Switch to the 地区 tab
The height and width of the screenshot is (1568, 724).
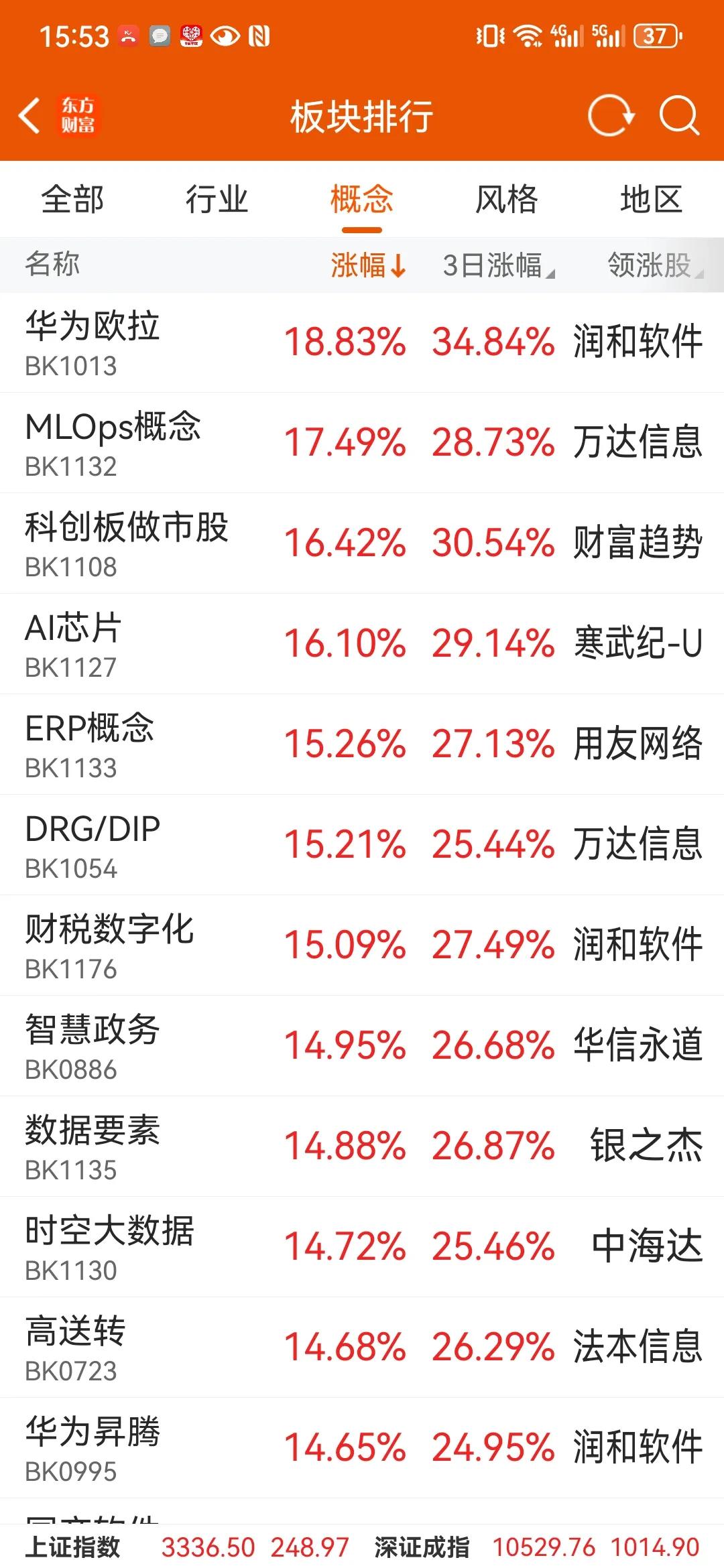coord(652,200)
